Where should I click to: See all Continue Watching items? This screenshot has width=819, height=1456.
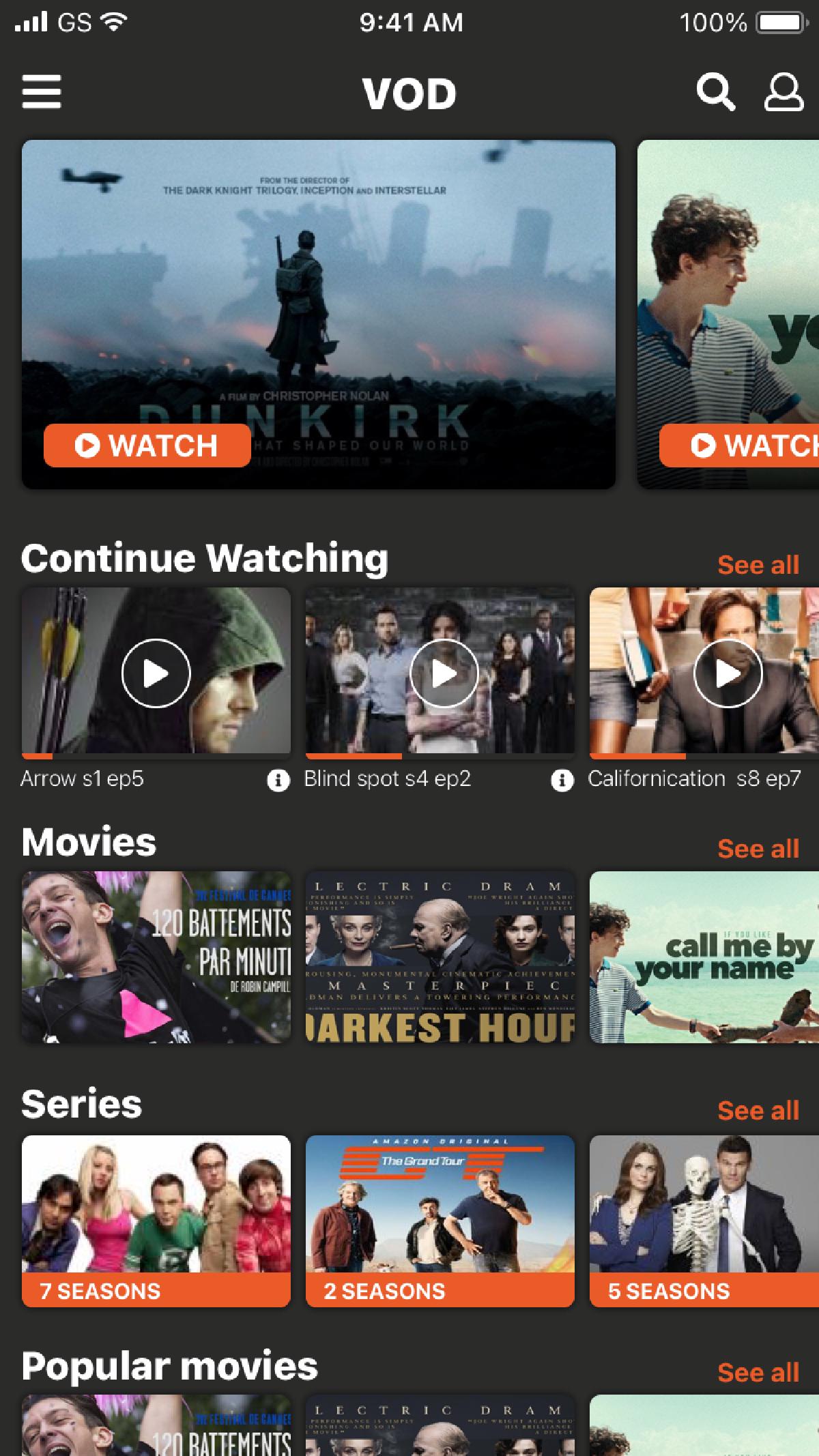[x=758, y=565]
